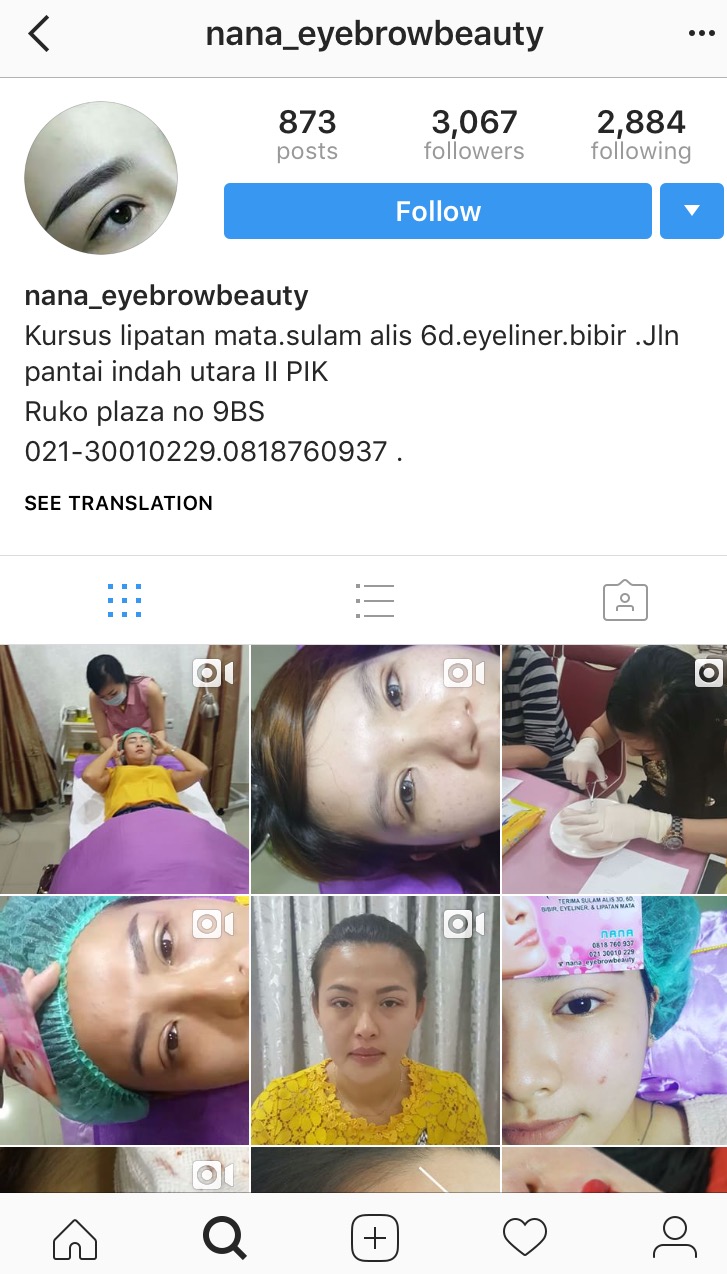Create a new post with plus icon
Image resolution: width=727 pixels, height=1274 pixels.
(x=374, y=1238)
